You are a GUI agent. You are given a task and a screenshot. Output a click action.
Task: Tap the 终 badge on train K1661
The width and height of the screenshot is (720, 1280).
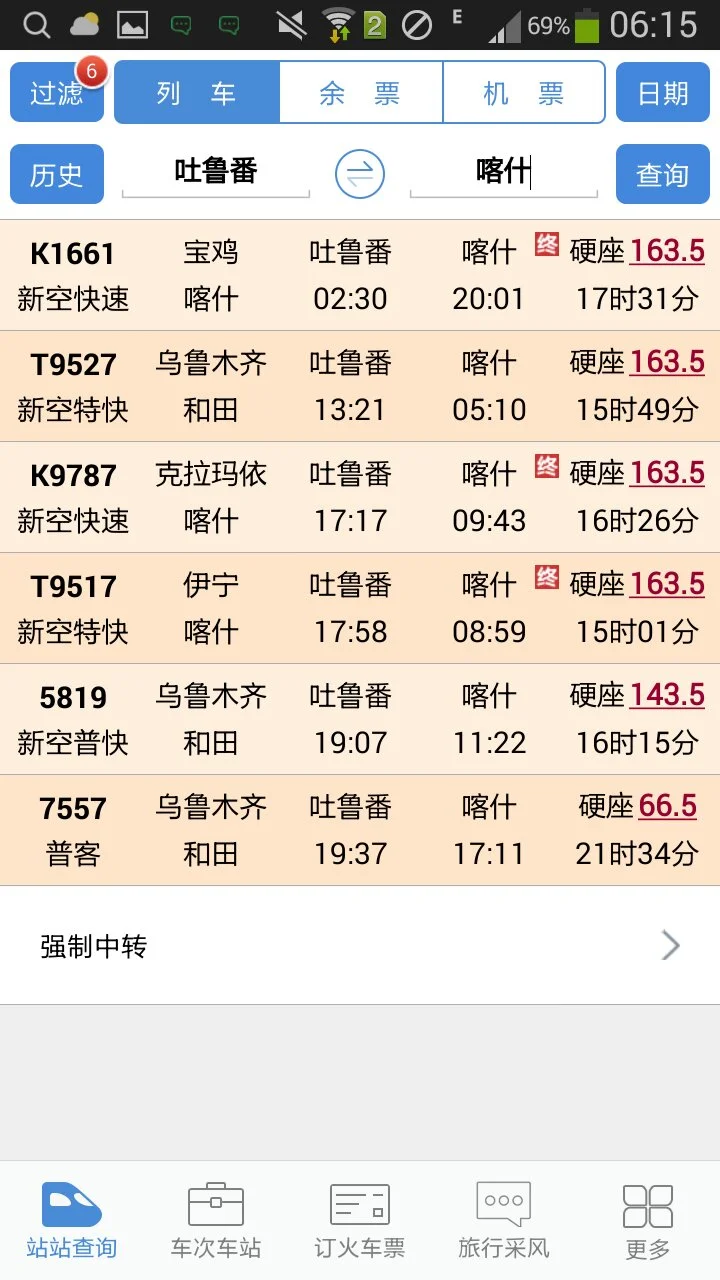coord(546,245)
